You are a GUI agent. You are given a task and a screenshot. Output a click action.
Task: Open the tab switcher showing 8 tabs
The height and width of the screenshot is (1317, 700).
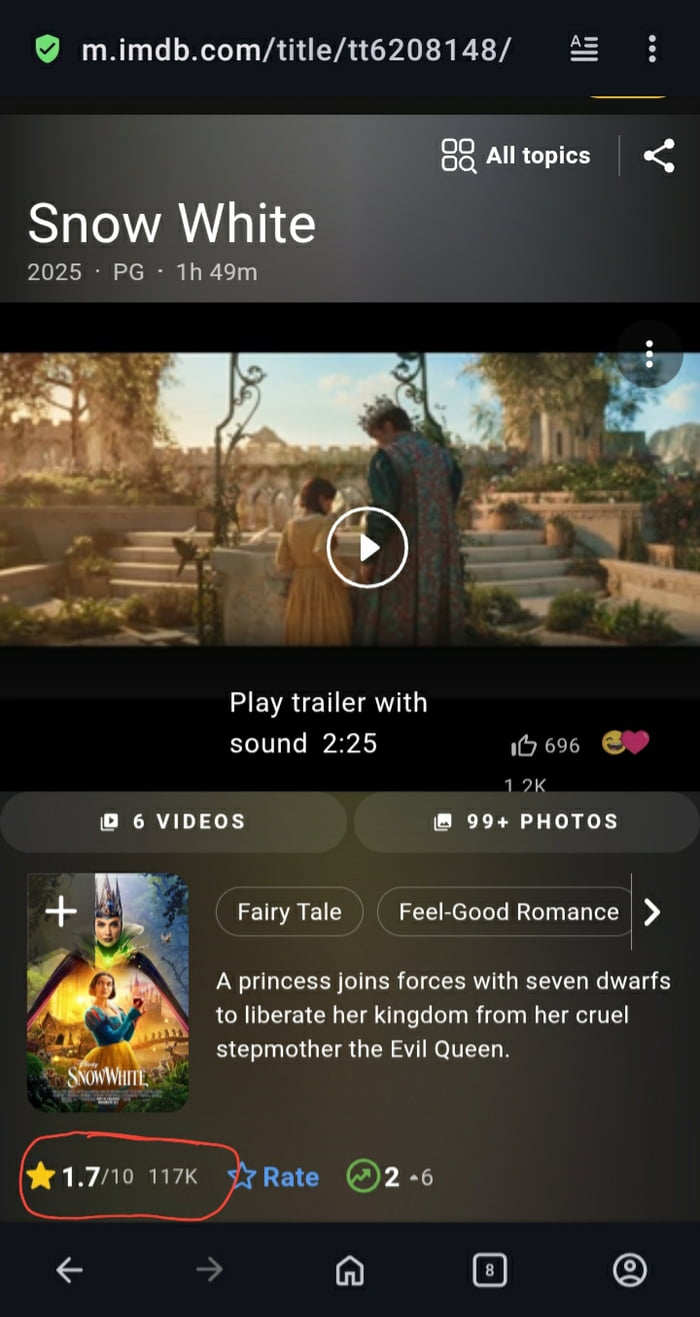[489, 1270]
